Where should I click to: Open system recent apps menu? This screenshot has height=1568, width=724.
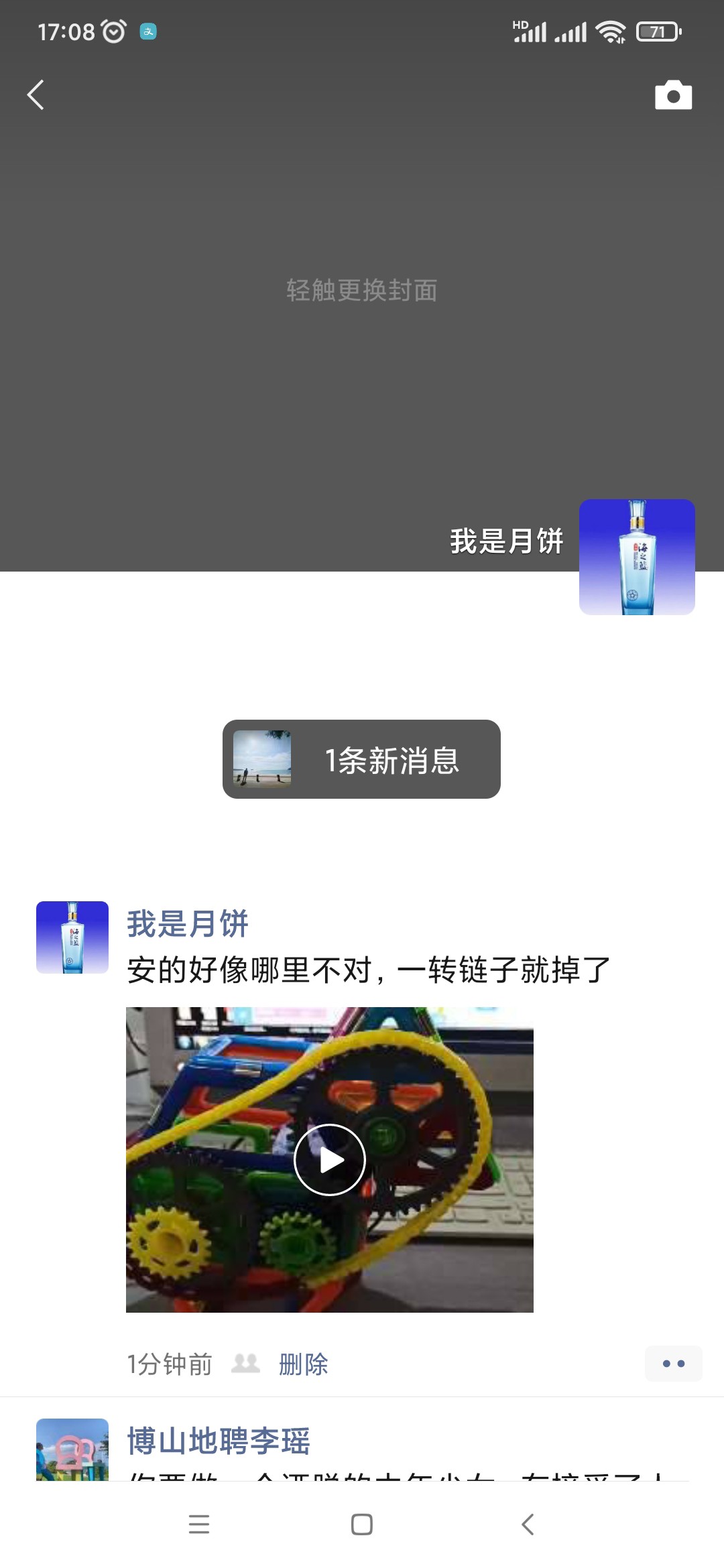tap(199, 1524)
